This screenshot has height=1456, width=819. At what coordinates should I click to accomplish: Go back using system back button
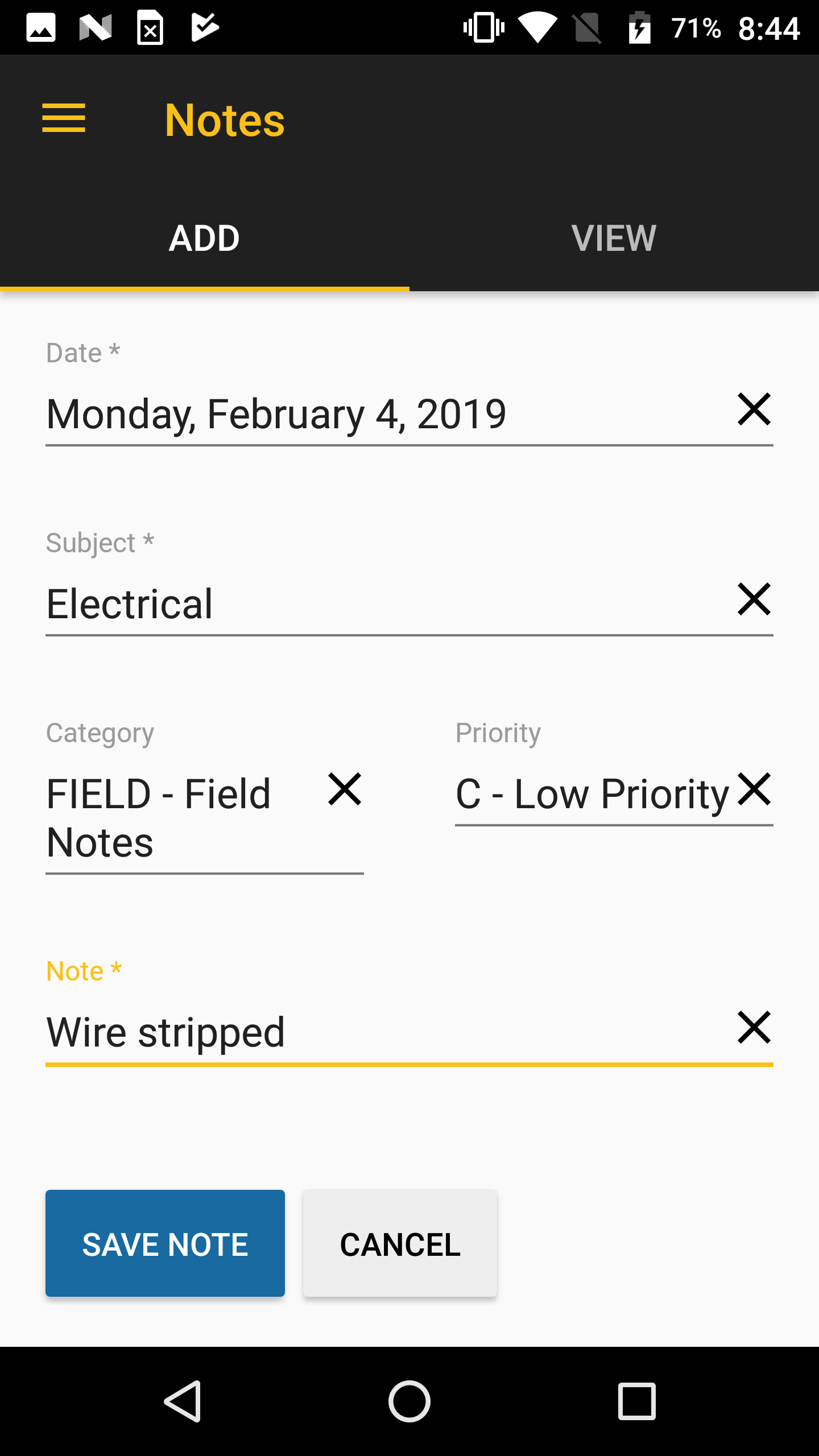point(183,1401)
